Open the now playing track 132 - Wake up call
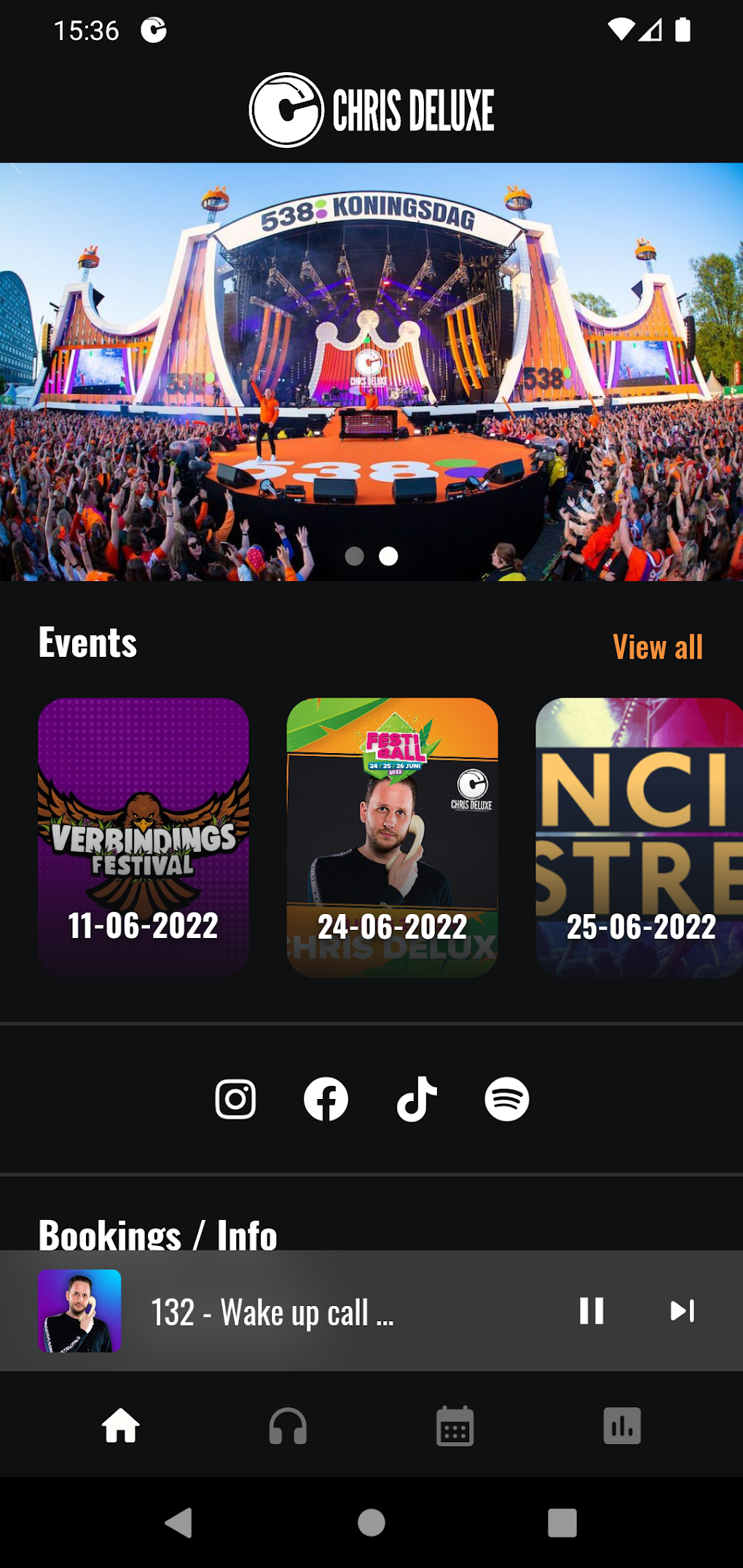 tap(272, 1312)
